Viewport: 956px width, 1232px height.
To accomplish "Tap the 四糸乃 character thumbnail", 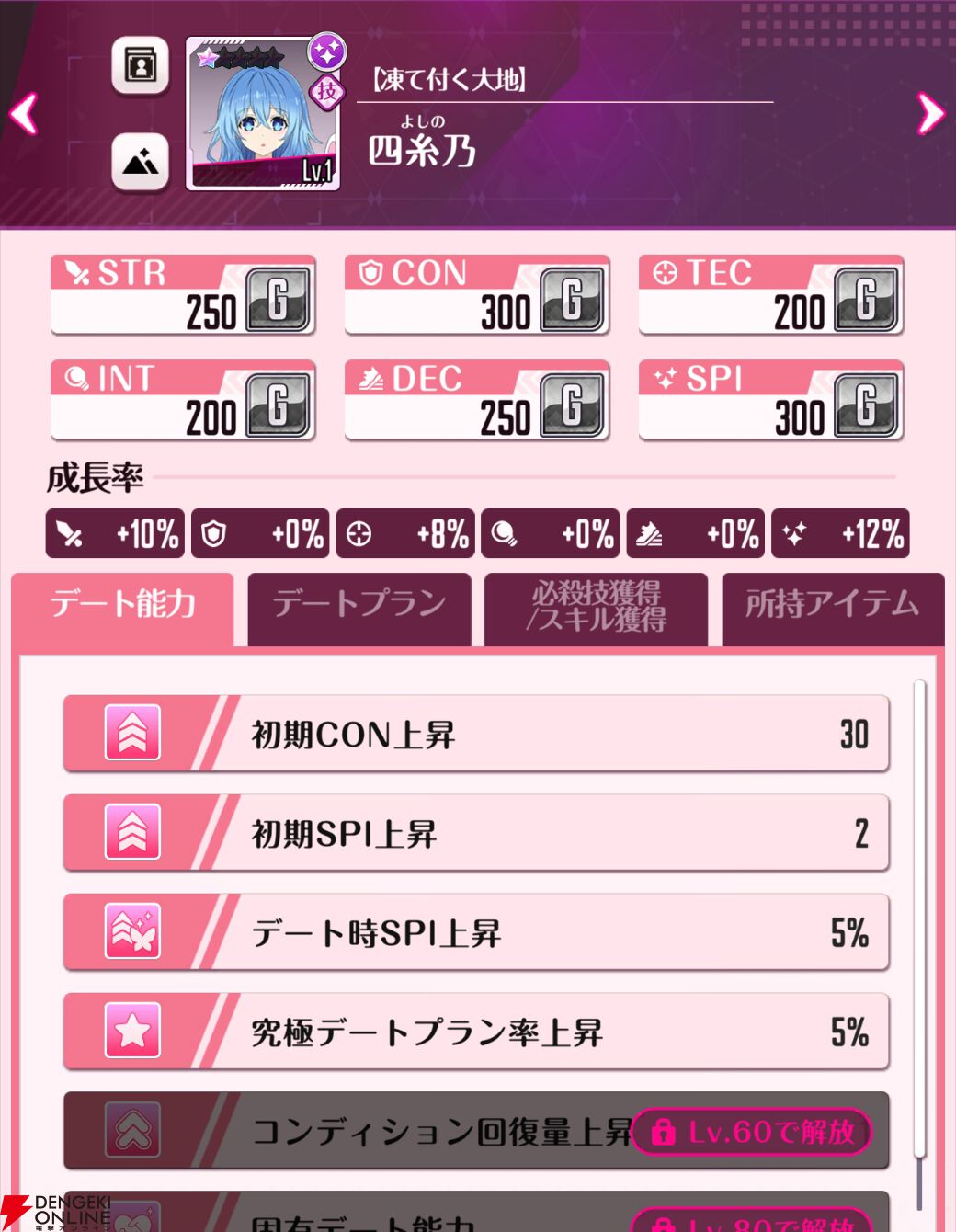I will (264, 114).
